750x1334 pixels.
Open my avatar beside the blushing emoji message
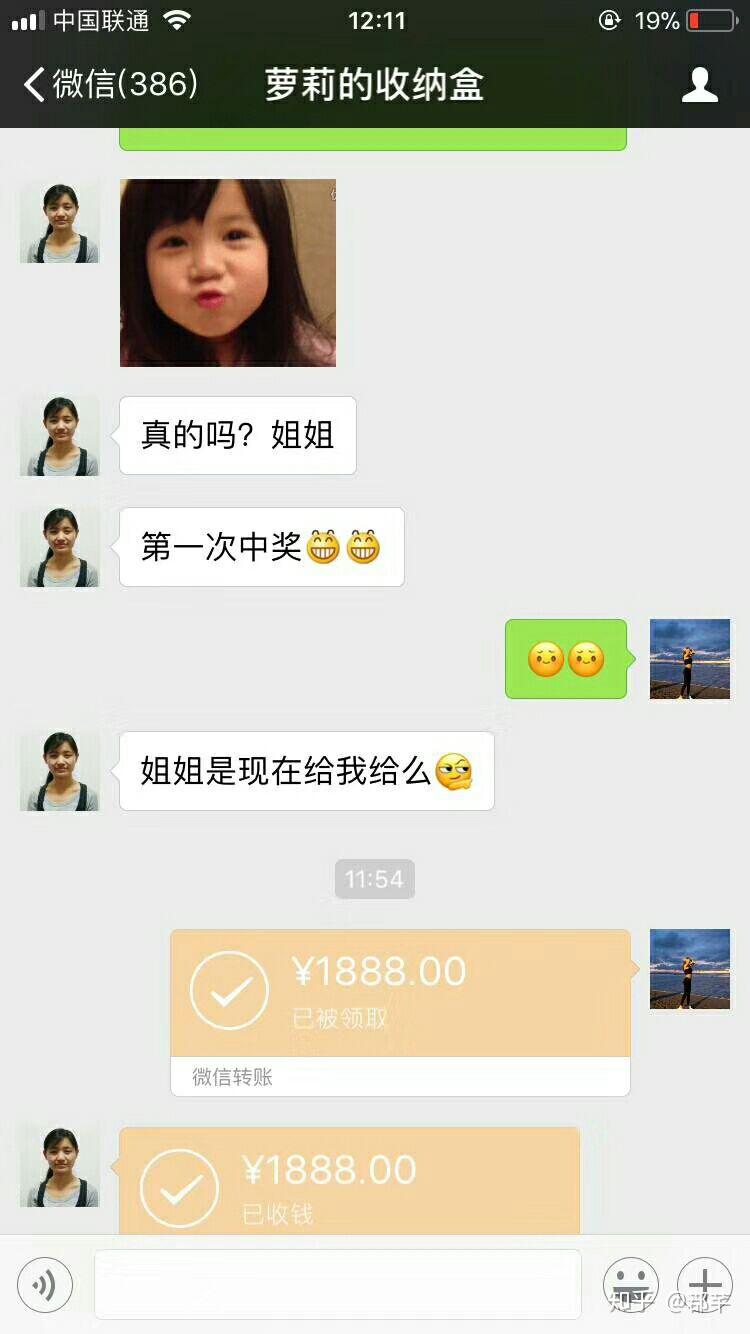[x=690, y=659]
